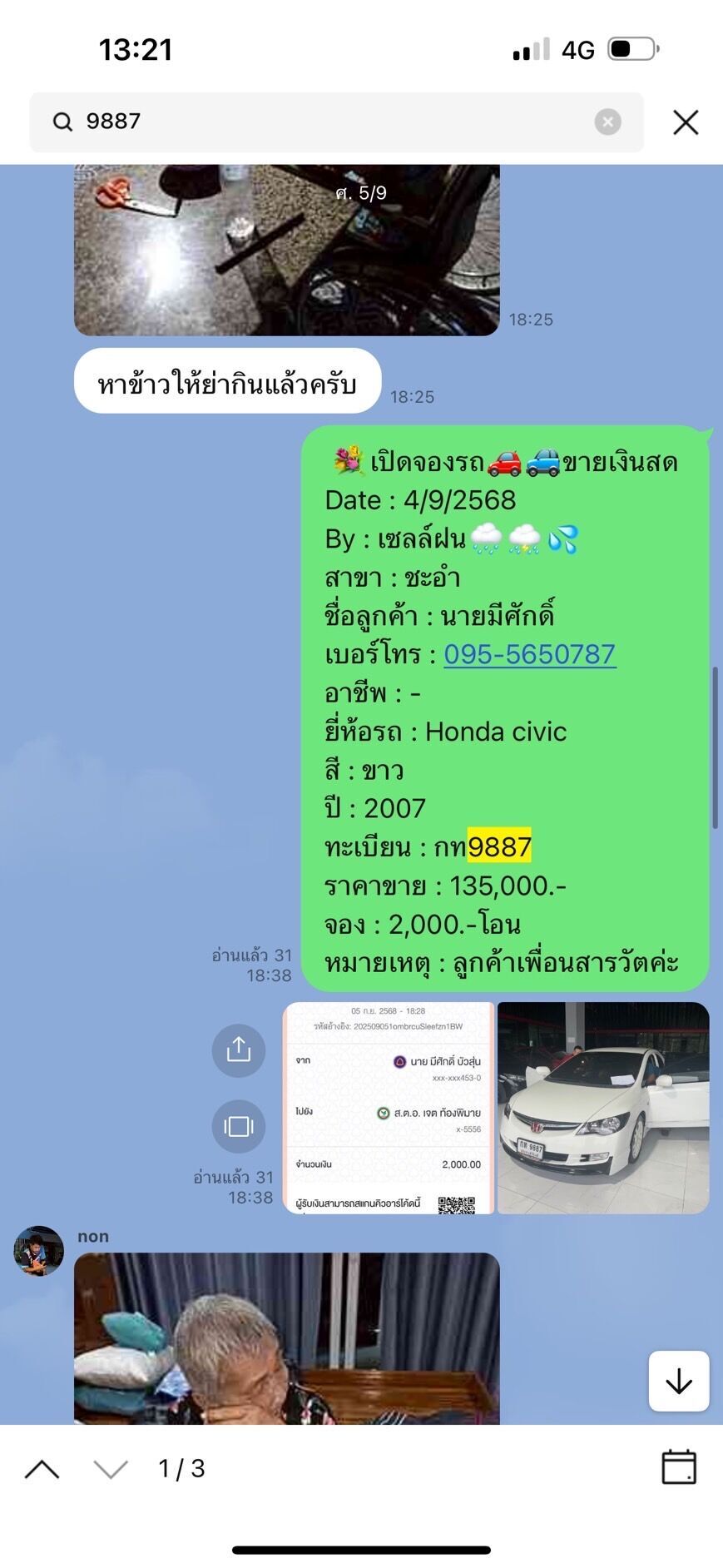
Task: Clear the search text
Action: click(x=607, y=122)
